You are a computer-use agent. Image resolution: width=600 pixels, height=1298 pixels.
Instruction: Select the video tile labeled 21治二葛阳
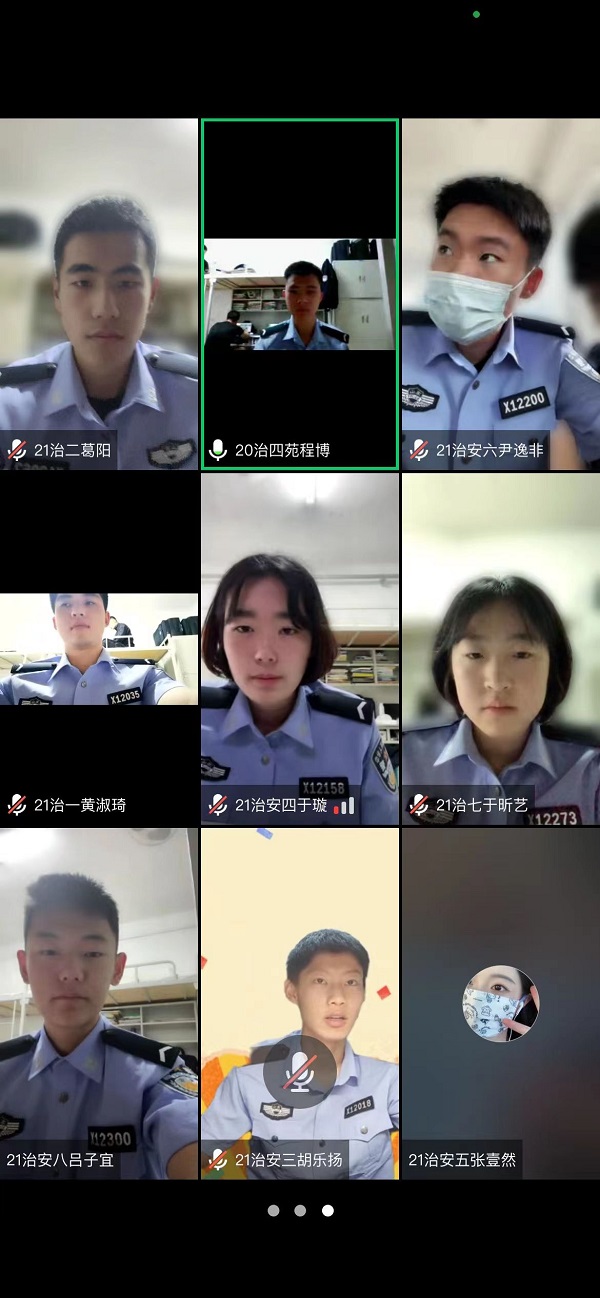coord(98,293)
